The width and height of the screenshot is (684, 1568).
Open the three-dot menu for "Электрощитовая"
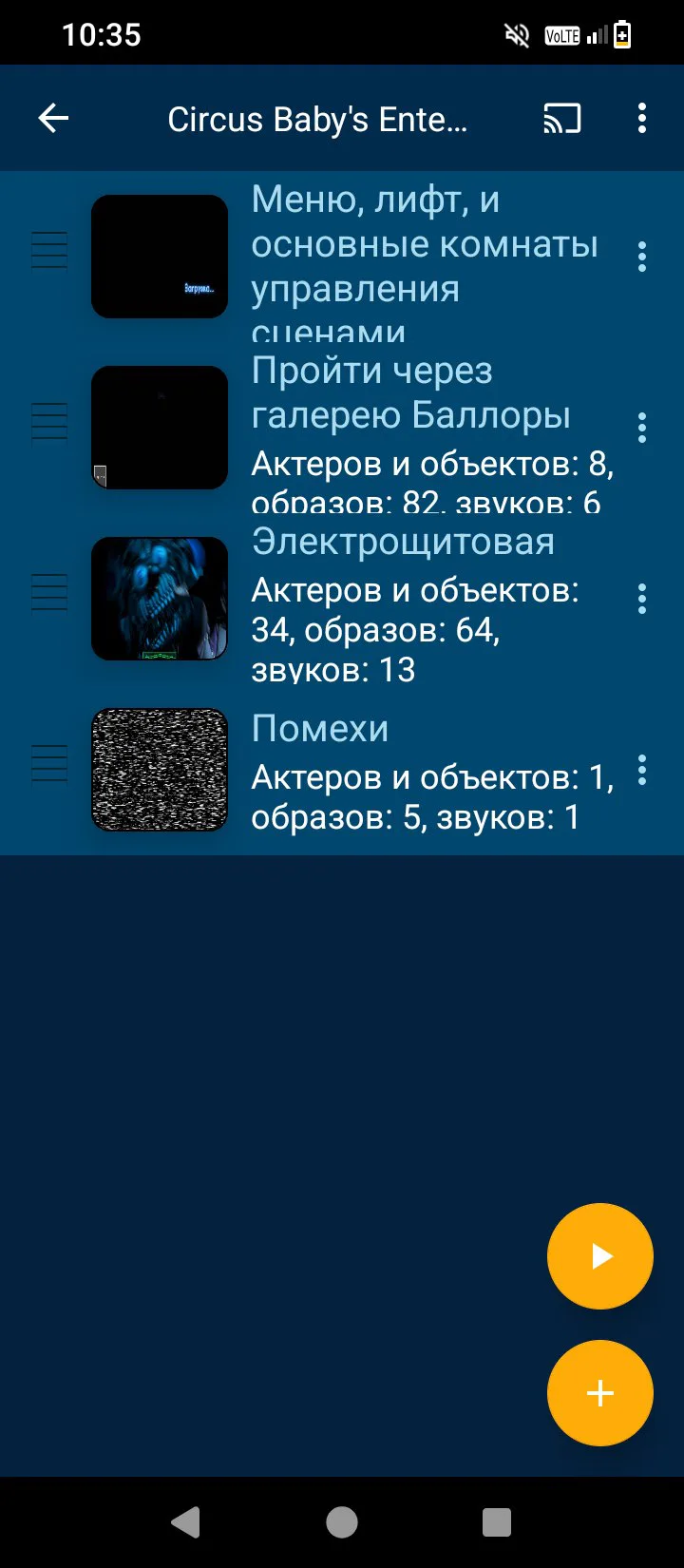pyautogui.click(x=642, y=599)
